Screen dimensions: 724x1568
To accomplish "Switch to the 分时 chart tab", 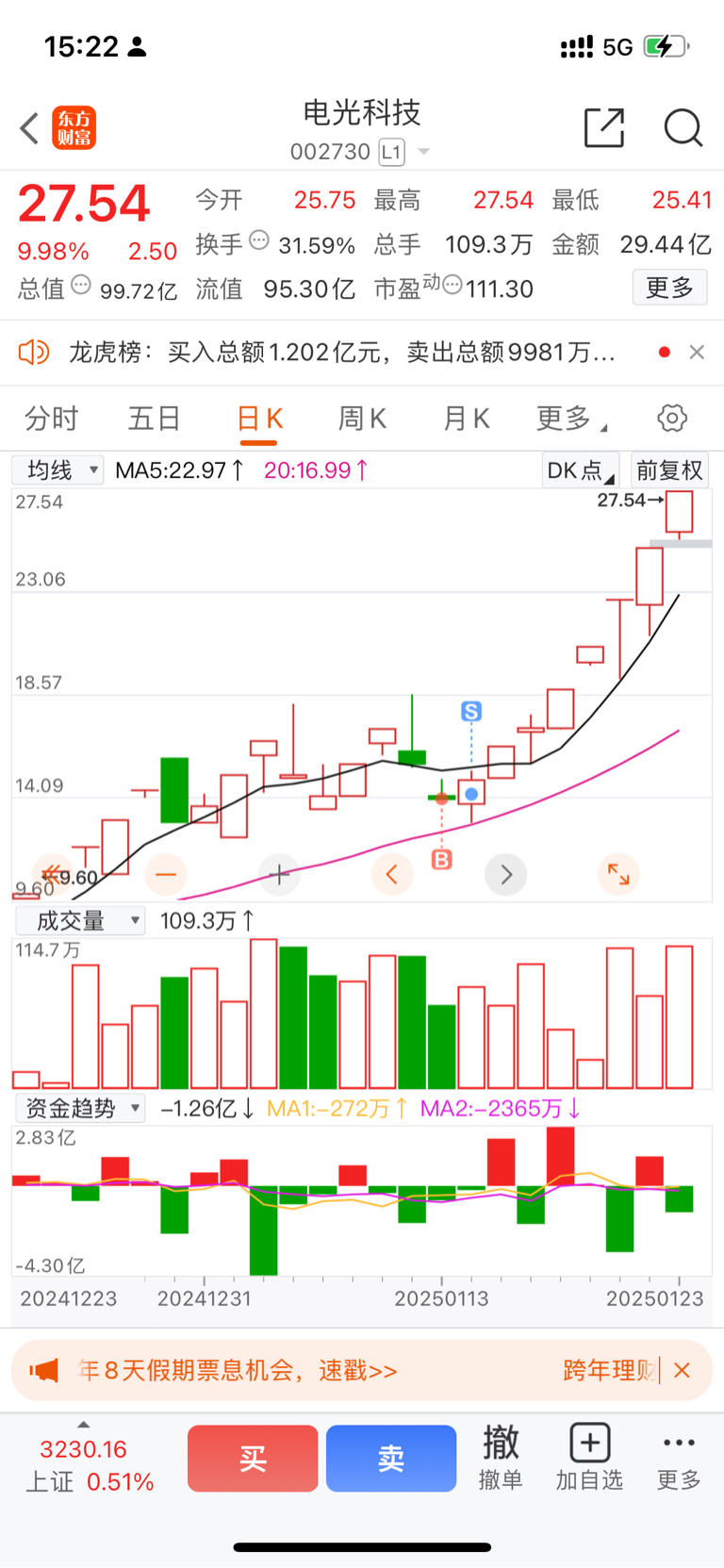I will tap(51, 419).
